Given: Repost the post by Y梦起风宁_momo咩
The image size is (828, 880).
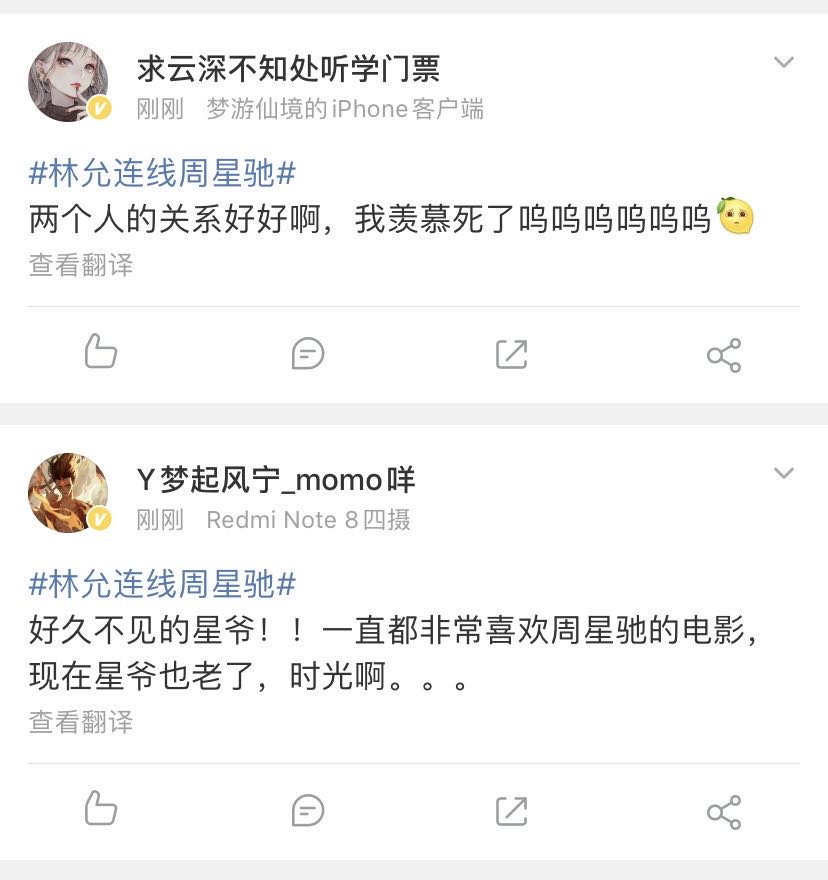Looking at the screenshot, I should tap(511, 810).
